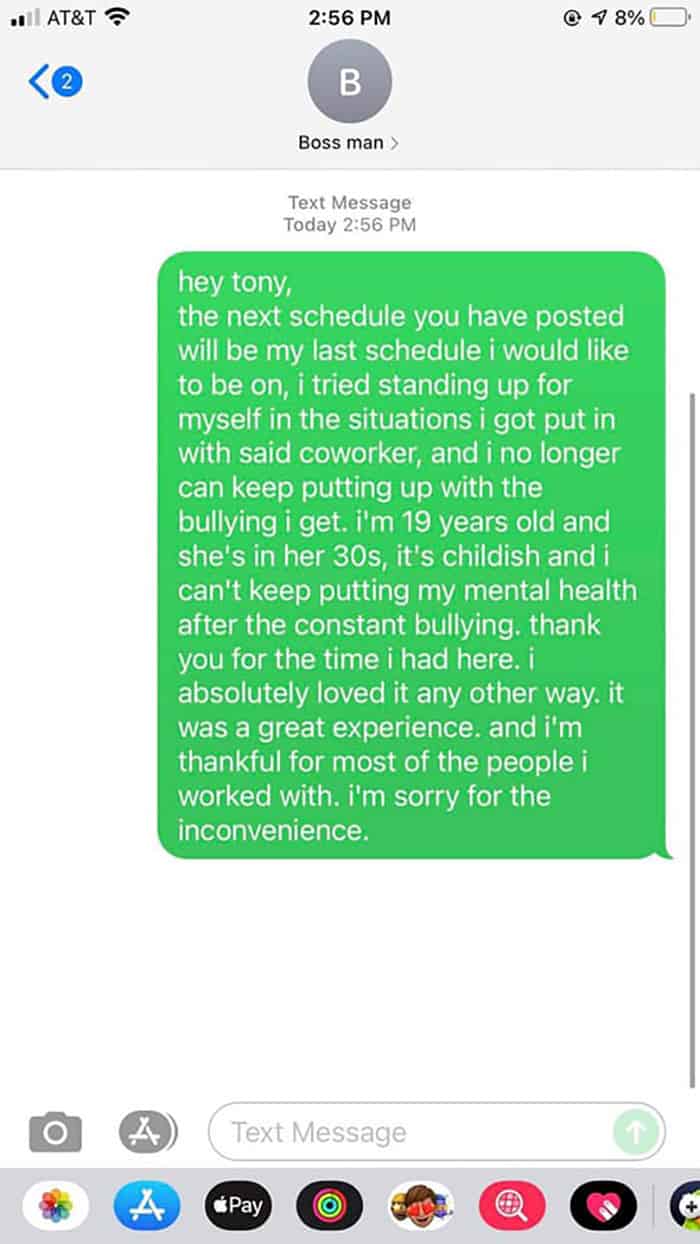Open the Photos app in the app strip
Viewport: 700px width, 1244px height.
[x=56, y=1206]
